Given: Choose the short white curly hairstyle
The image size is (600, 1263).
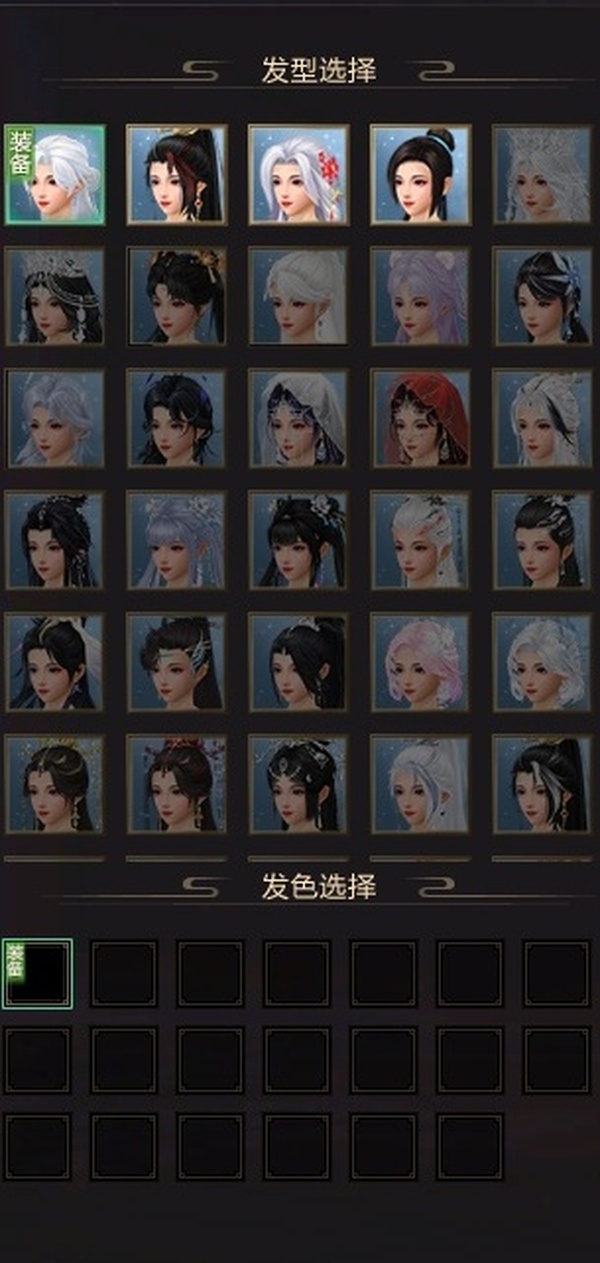Looking at the screenshot, I should tap(542, 663).
